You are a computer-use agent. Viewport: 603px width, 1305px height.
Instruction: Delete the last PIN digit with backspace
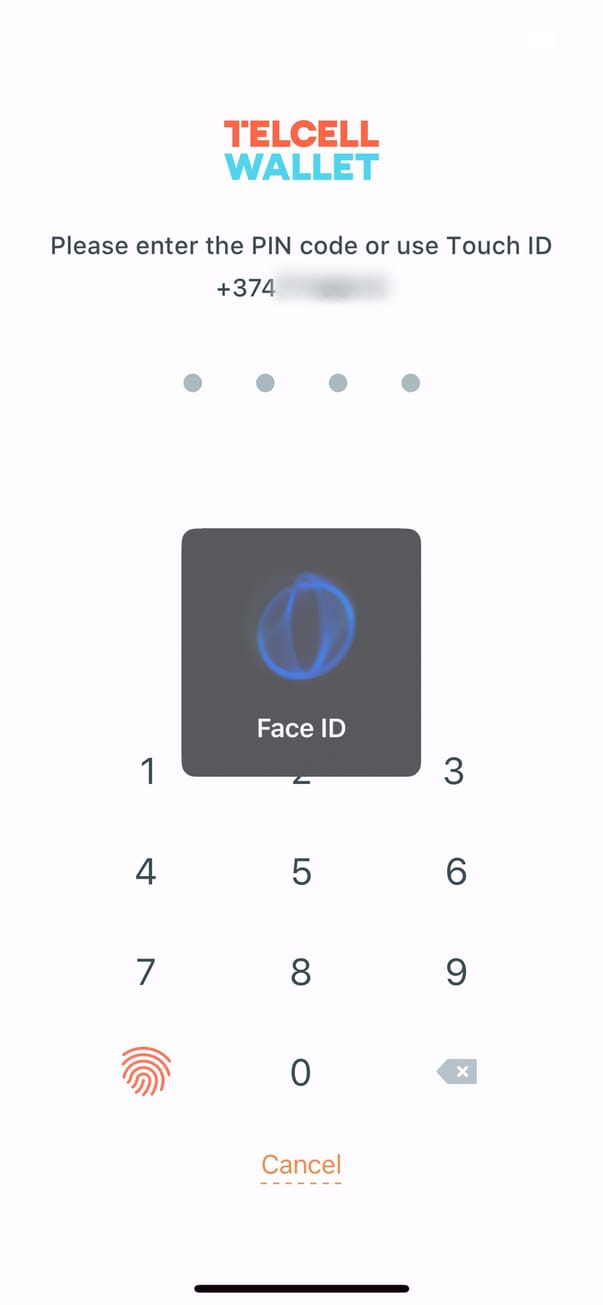(457, 1072)
